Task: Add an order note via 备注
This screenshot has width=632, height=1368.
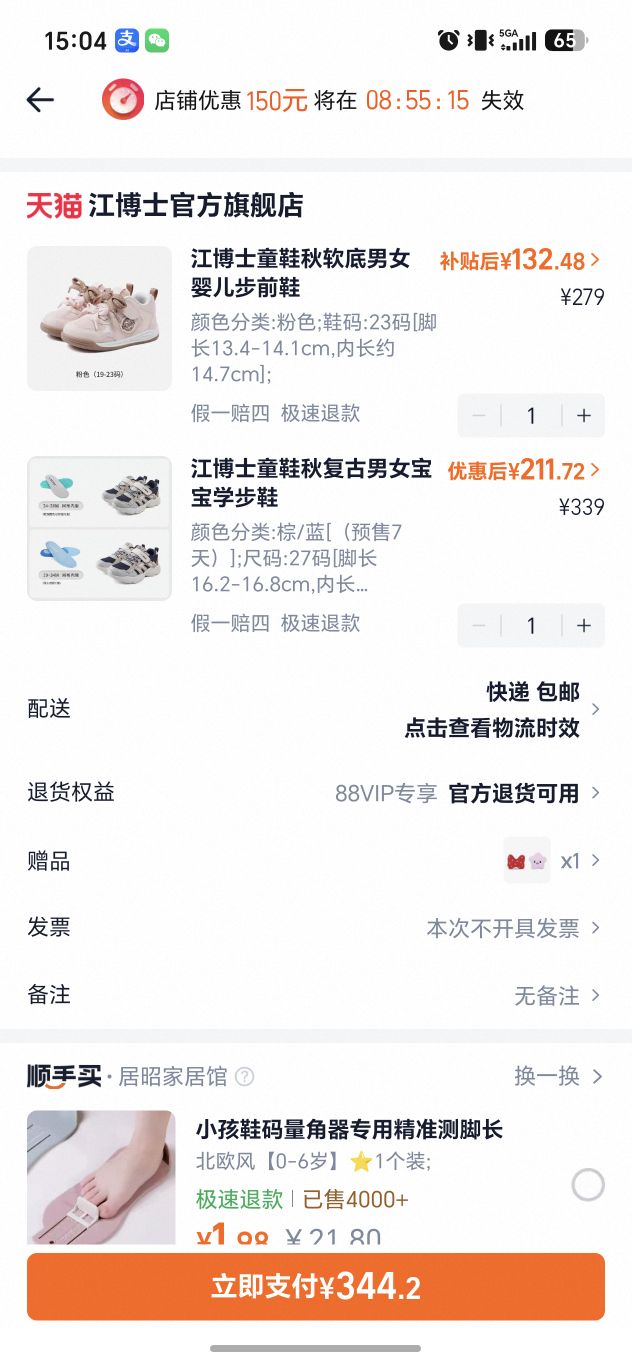Action: 316,995
